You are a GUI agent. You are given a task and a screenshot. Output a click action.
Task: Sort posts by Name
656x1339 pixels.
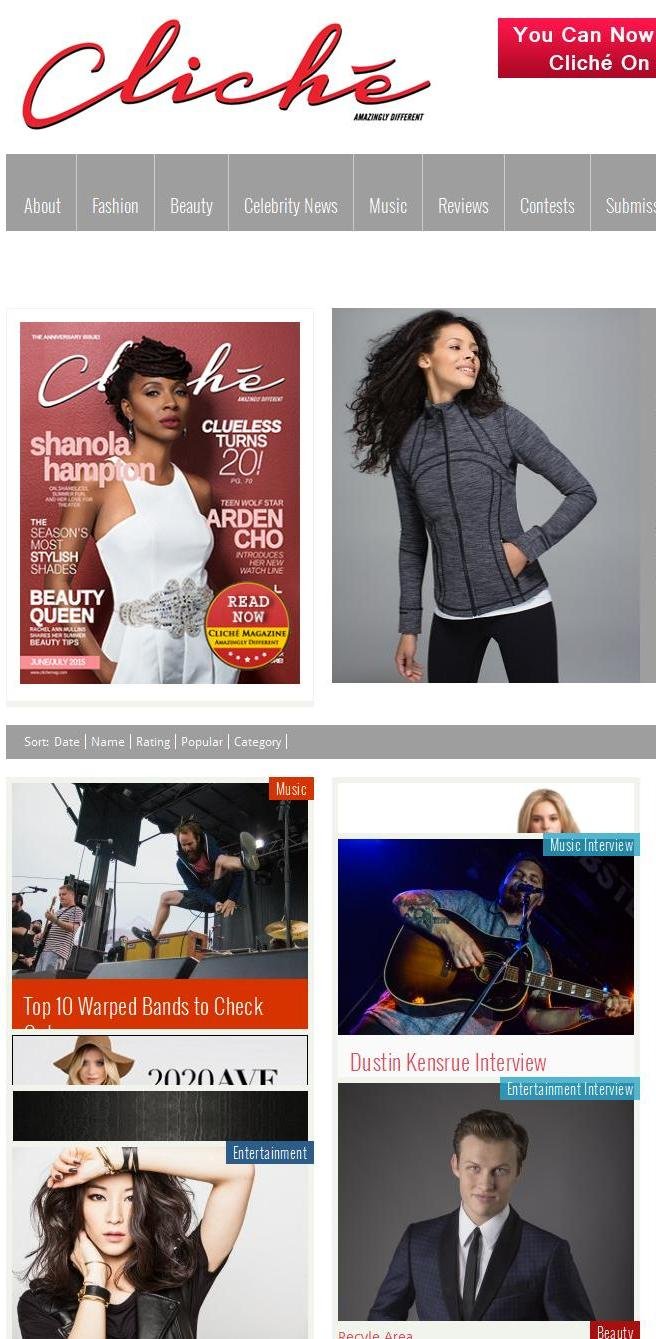tap(108, 742)
